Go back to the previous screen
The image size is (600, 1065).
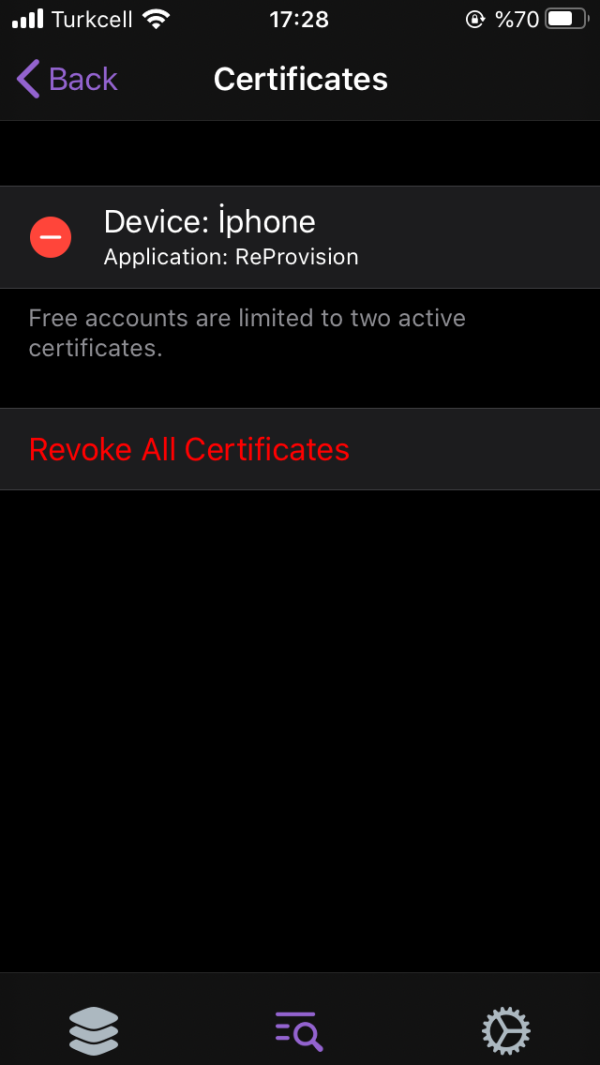click(x=68, y=79)
